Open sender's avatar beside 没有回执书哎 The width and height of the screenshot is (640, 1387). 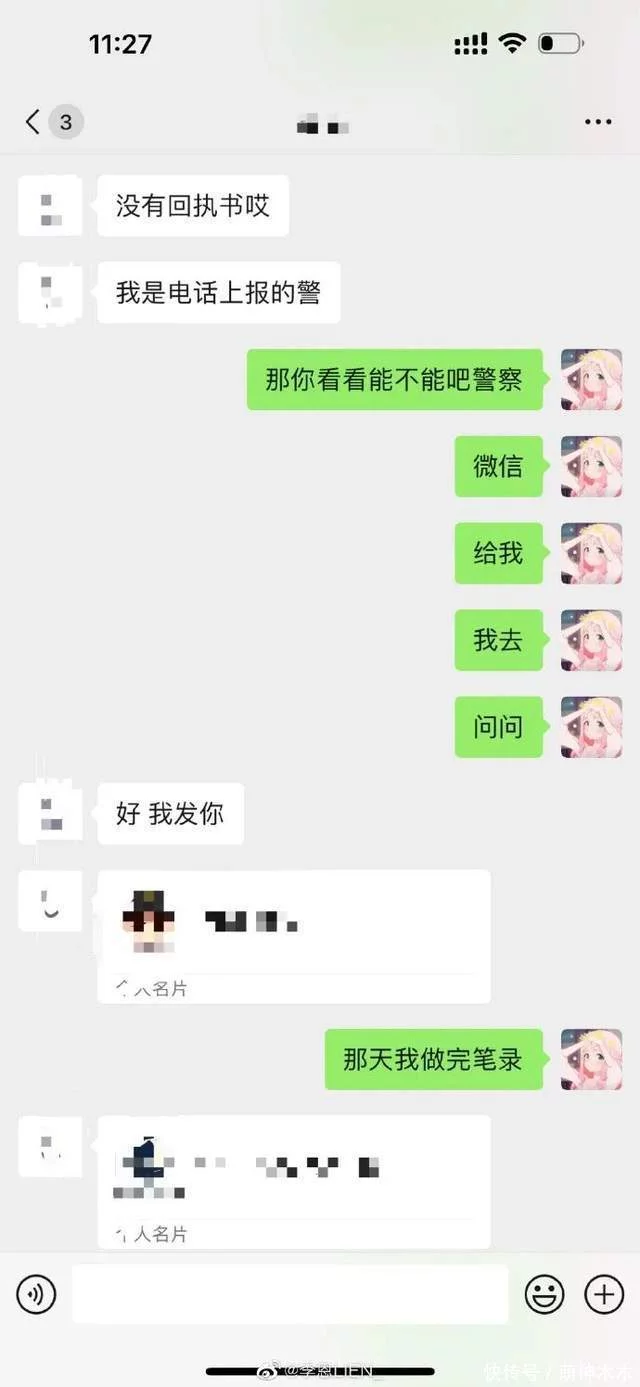[50, 206]
